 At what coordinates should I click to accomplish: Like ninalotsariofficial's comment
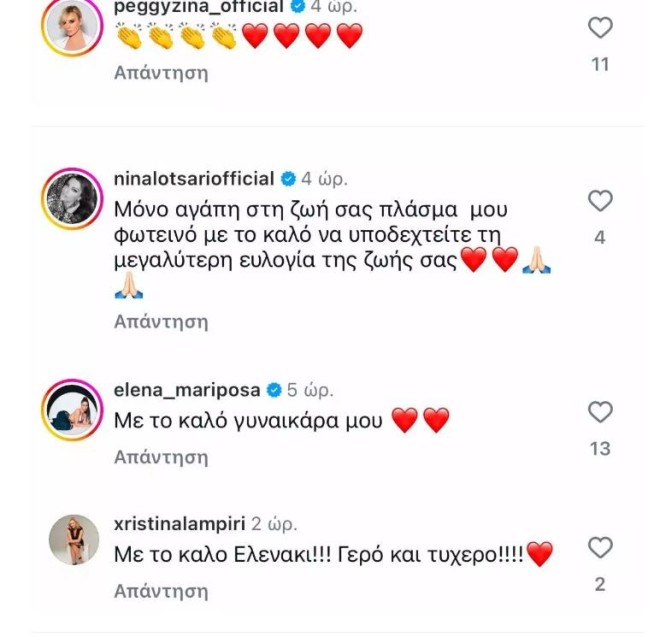point(599,202)
